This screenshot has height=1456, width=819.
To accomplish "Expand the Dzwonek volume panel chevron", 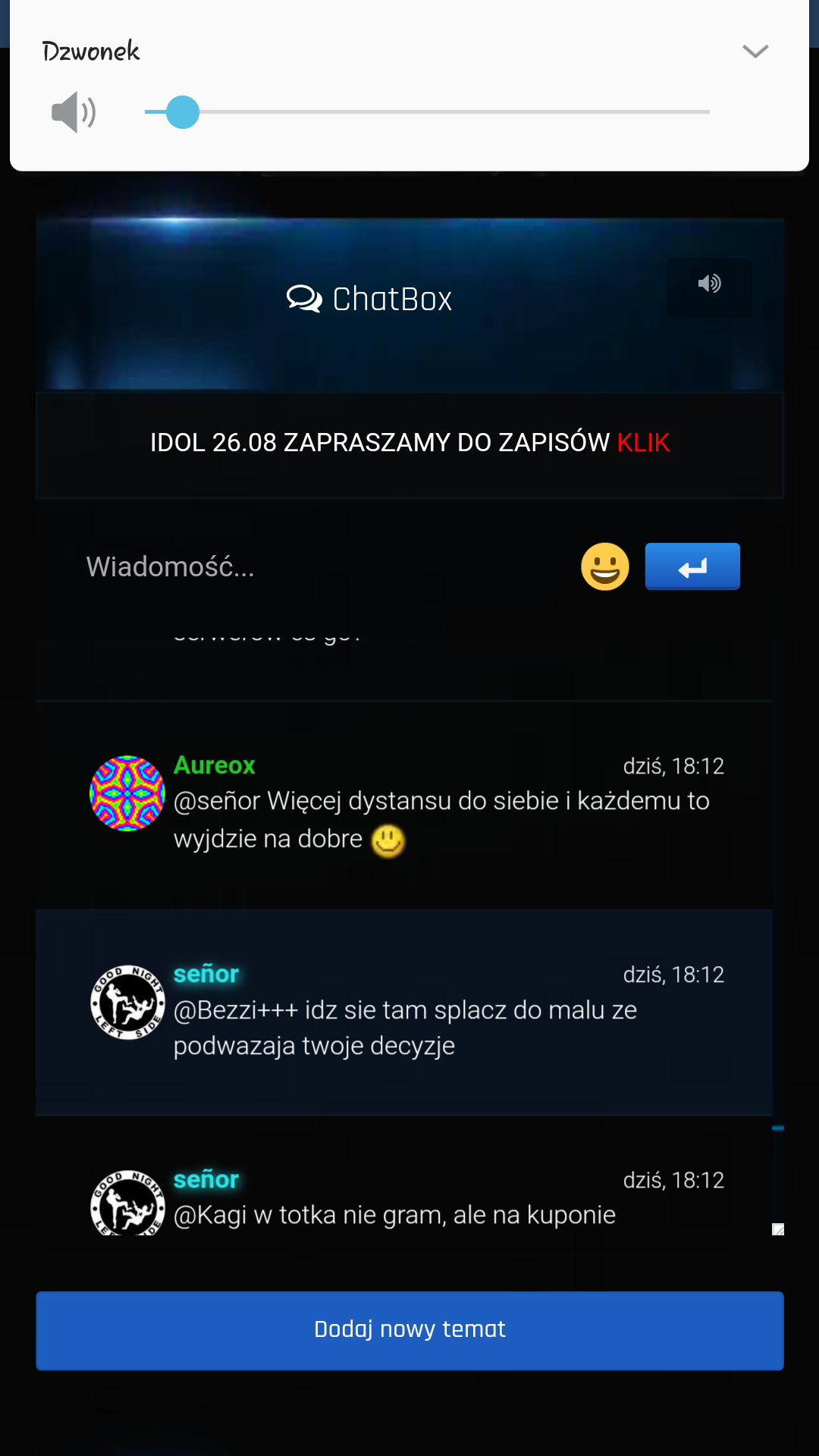I will [755, 52].
